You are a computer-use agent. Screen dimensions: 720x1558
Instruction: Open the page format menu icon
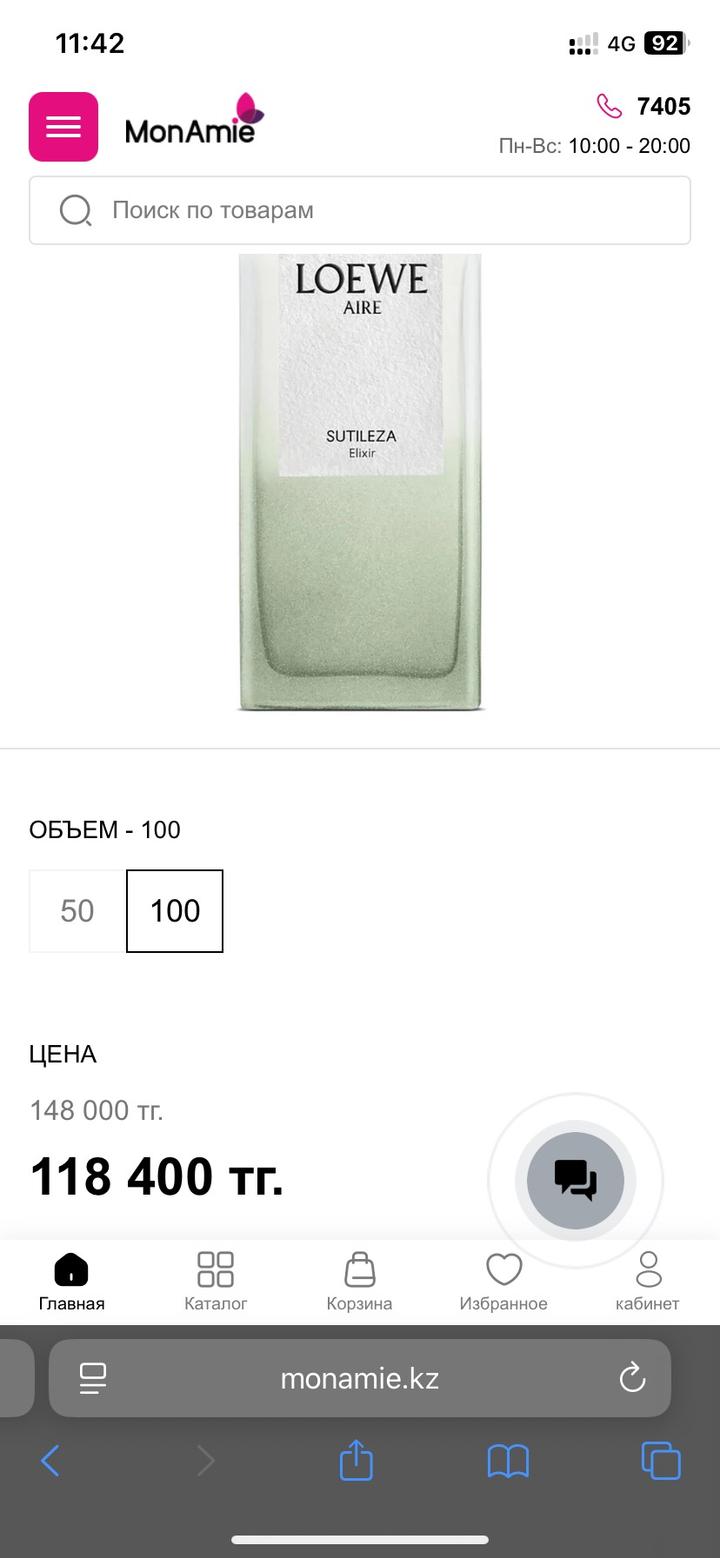(x=93, y=1378)
